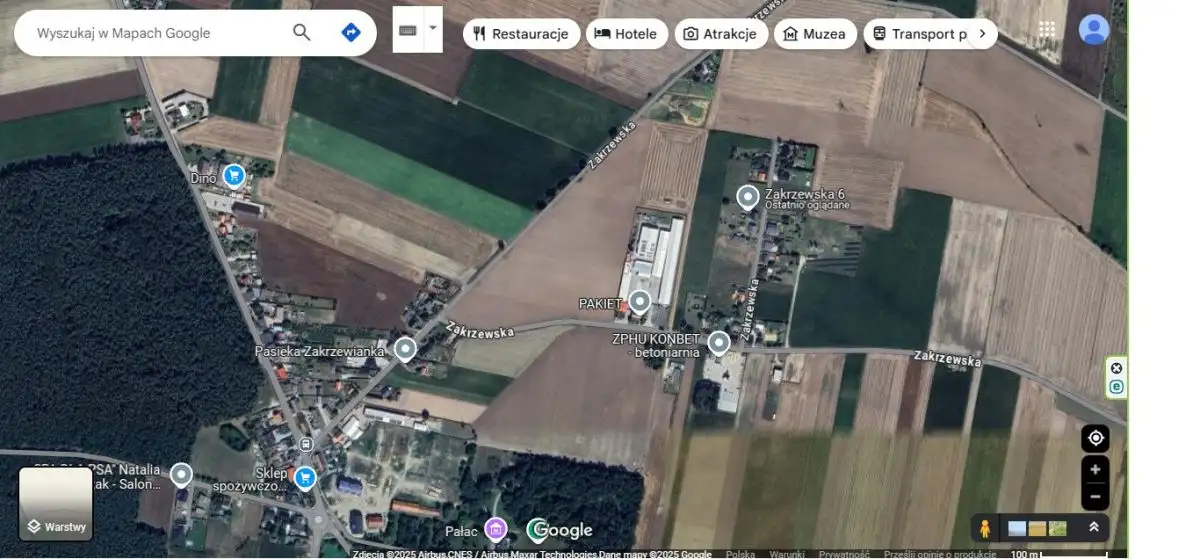1200x559 pixels.
Task: Open the account profile avatar
Action: [x=1094, y=29]
